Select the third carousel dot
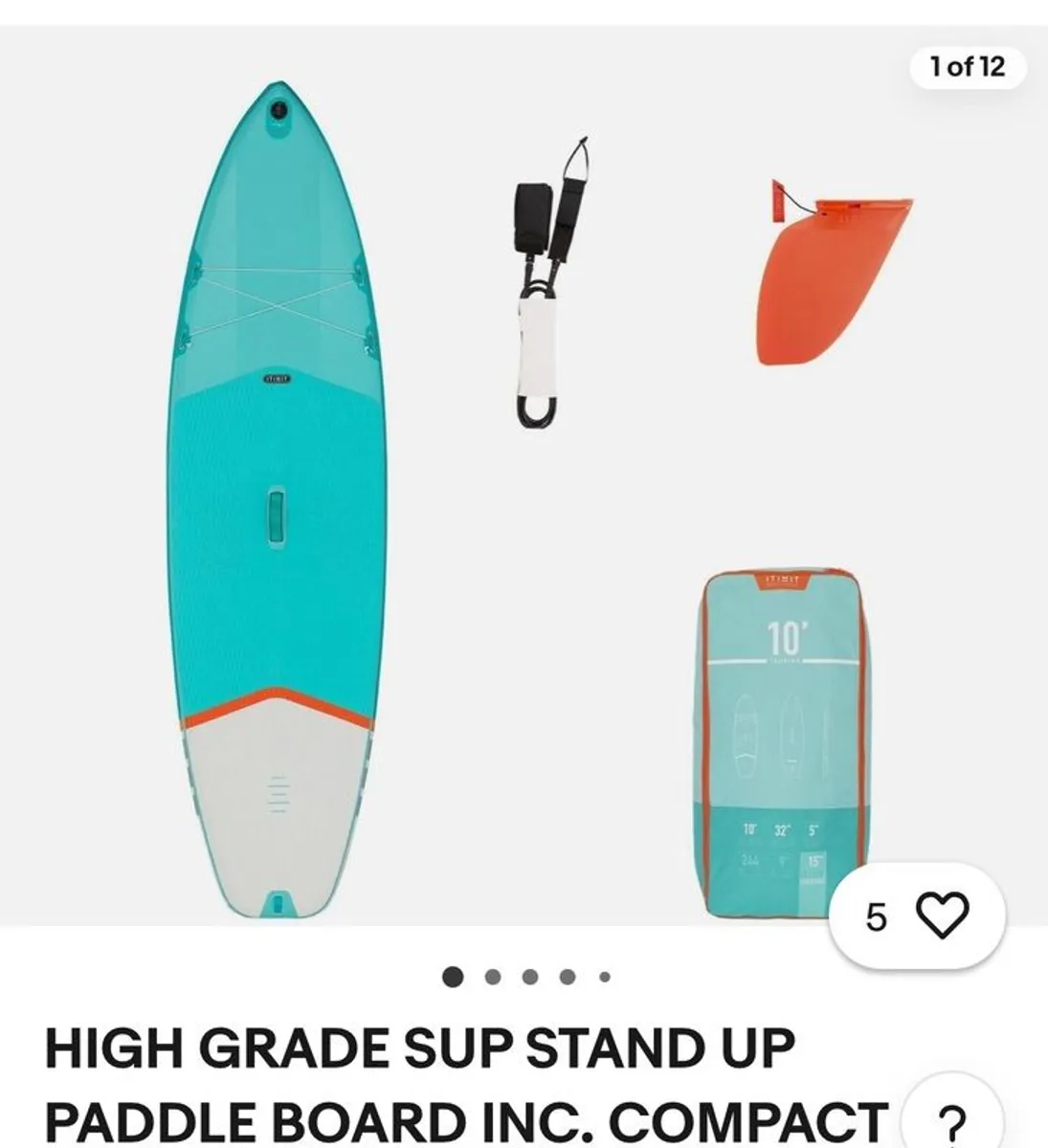Viewport: 1048px width, 1148px height. pos(528,977)
